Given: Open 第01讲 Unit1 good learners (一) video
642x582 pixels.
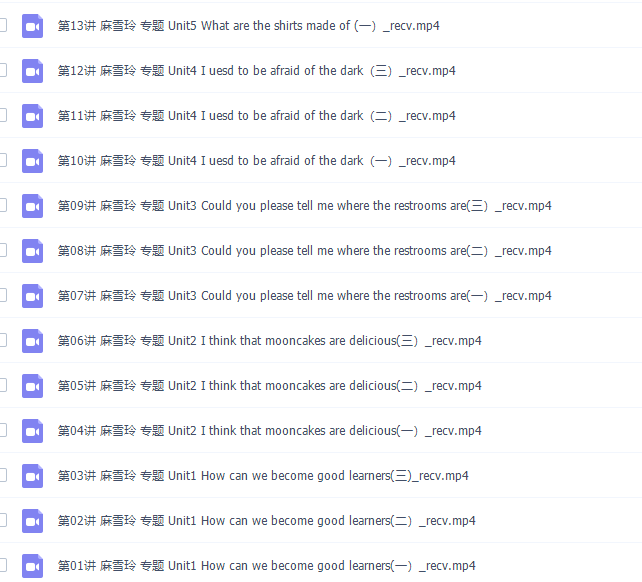Looking at the screenshot, I should pyautogui.click(x=266, y=566).
